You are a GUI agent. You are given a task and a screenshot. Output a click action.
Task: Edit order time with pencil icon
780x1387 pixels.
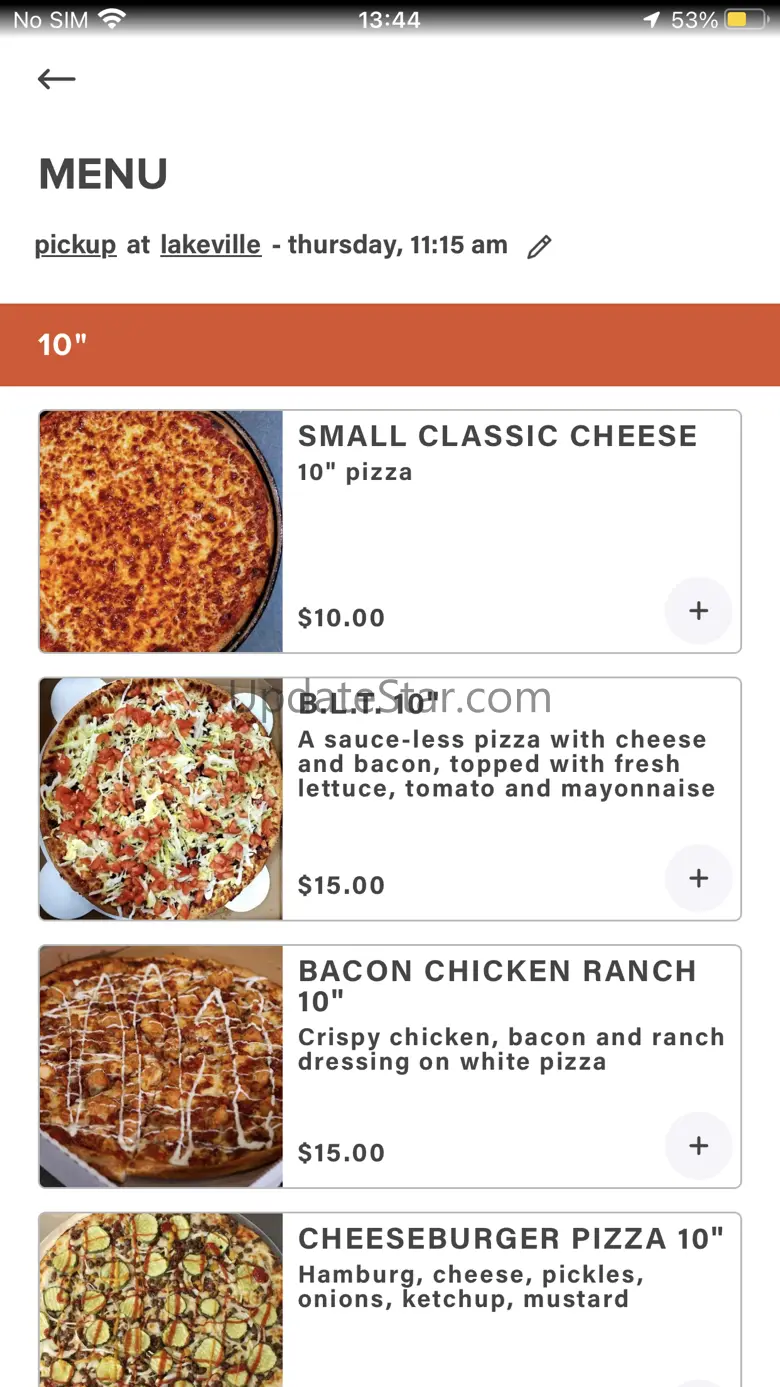[539, 247]
